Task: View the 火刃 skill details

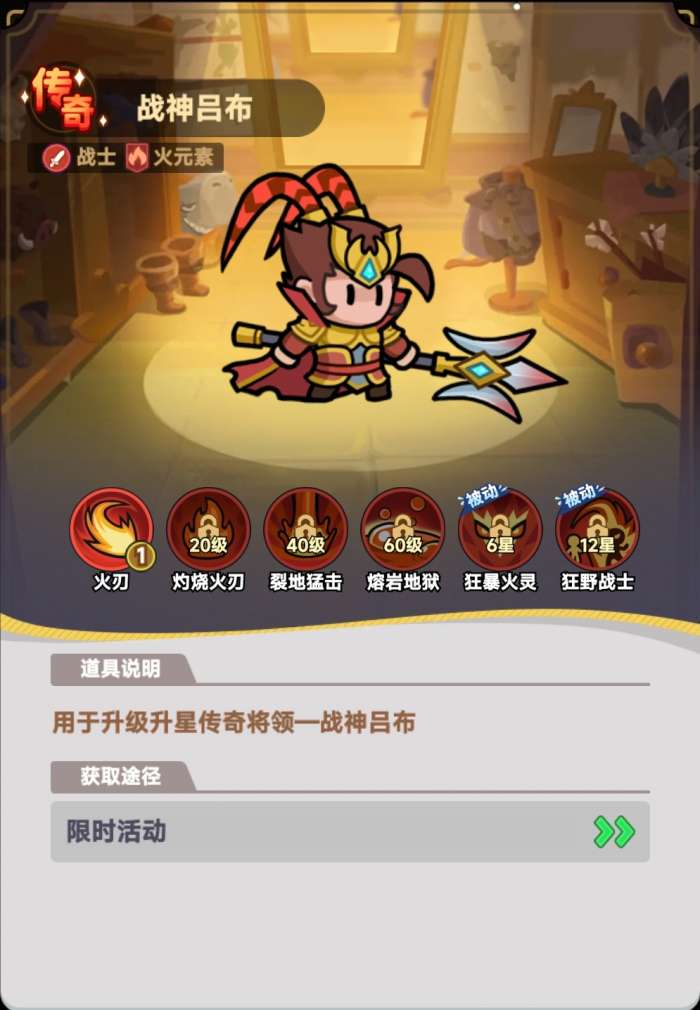Action: click(x=111, y=530)
